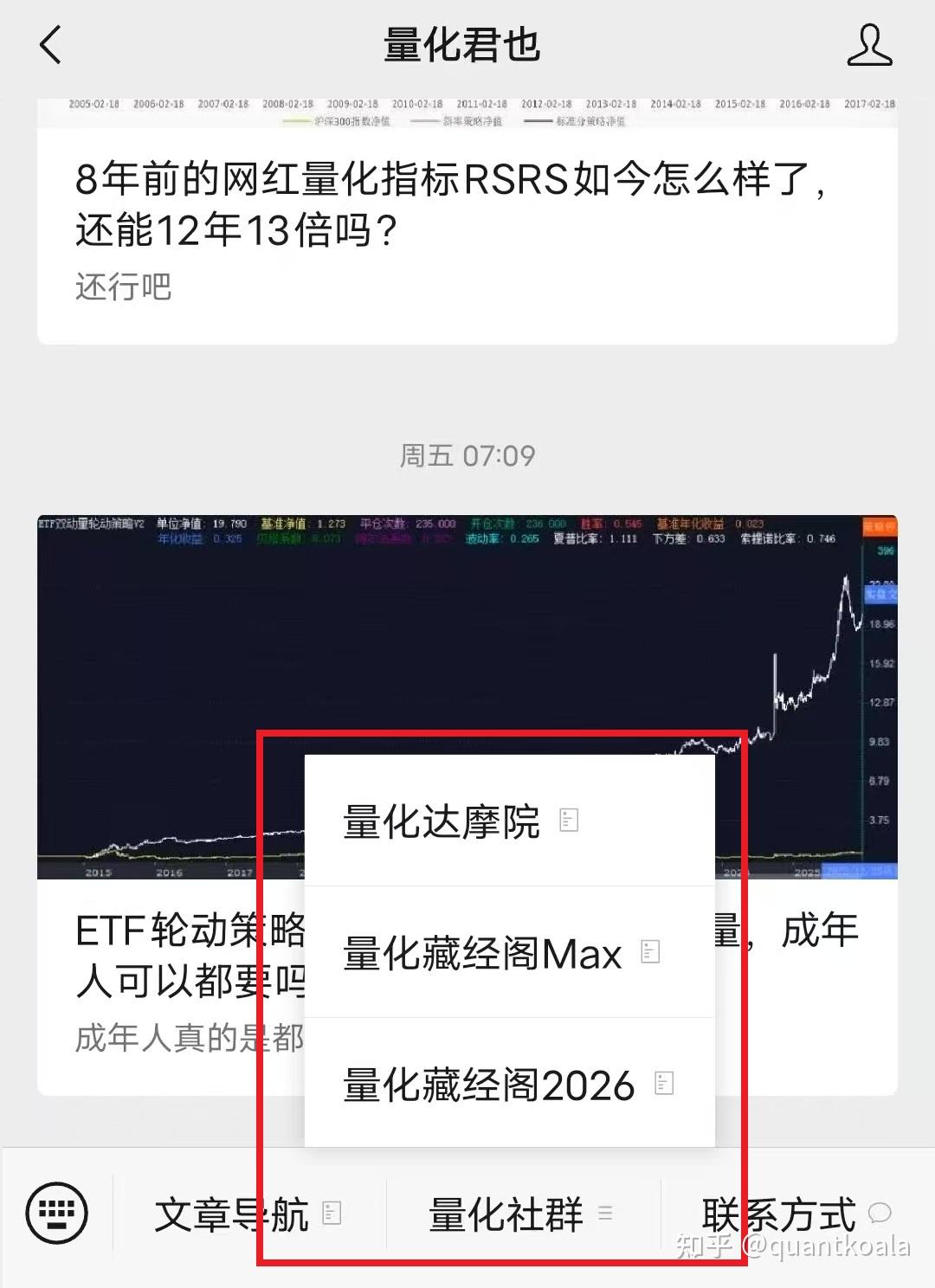Open the 联系方式 bottom menu
This screenshot has width=935, height=1288.
pyautogui.click(x=777, y=1214)
